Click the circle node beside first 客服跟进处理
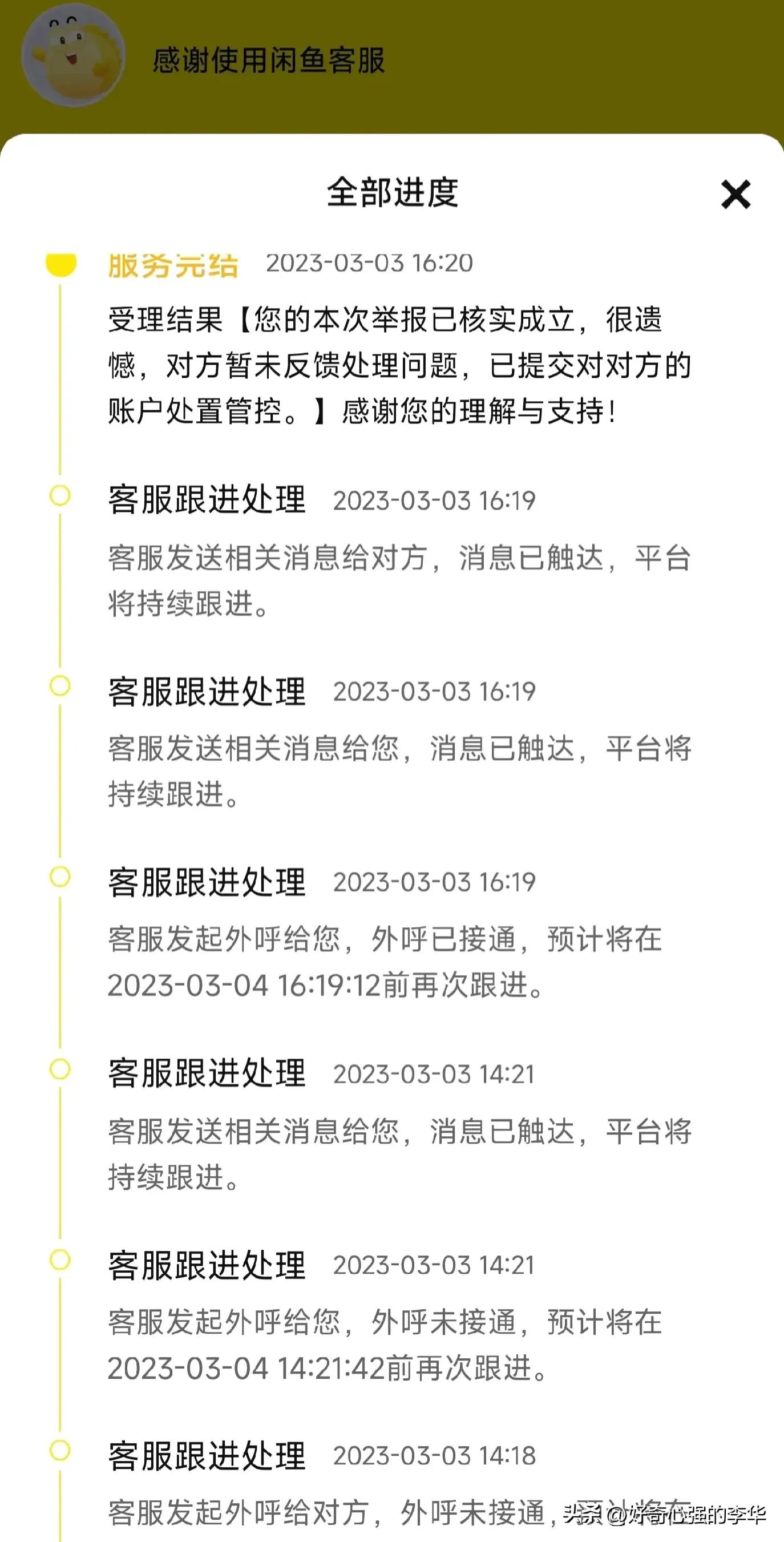 pos(60,494)
